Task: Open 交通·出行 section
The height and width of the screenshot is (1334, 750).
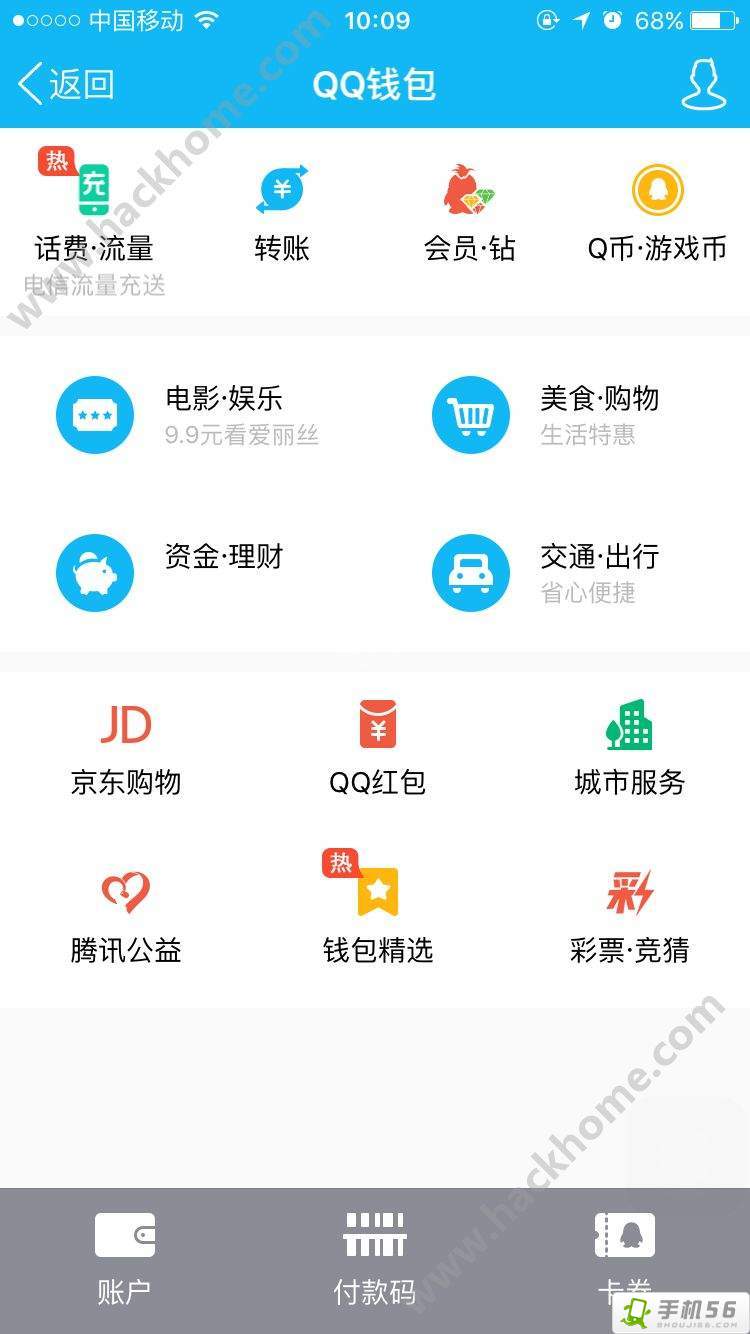Action: (x=560, y=572)
